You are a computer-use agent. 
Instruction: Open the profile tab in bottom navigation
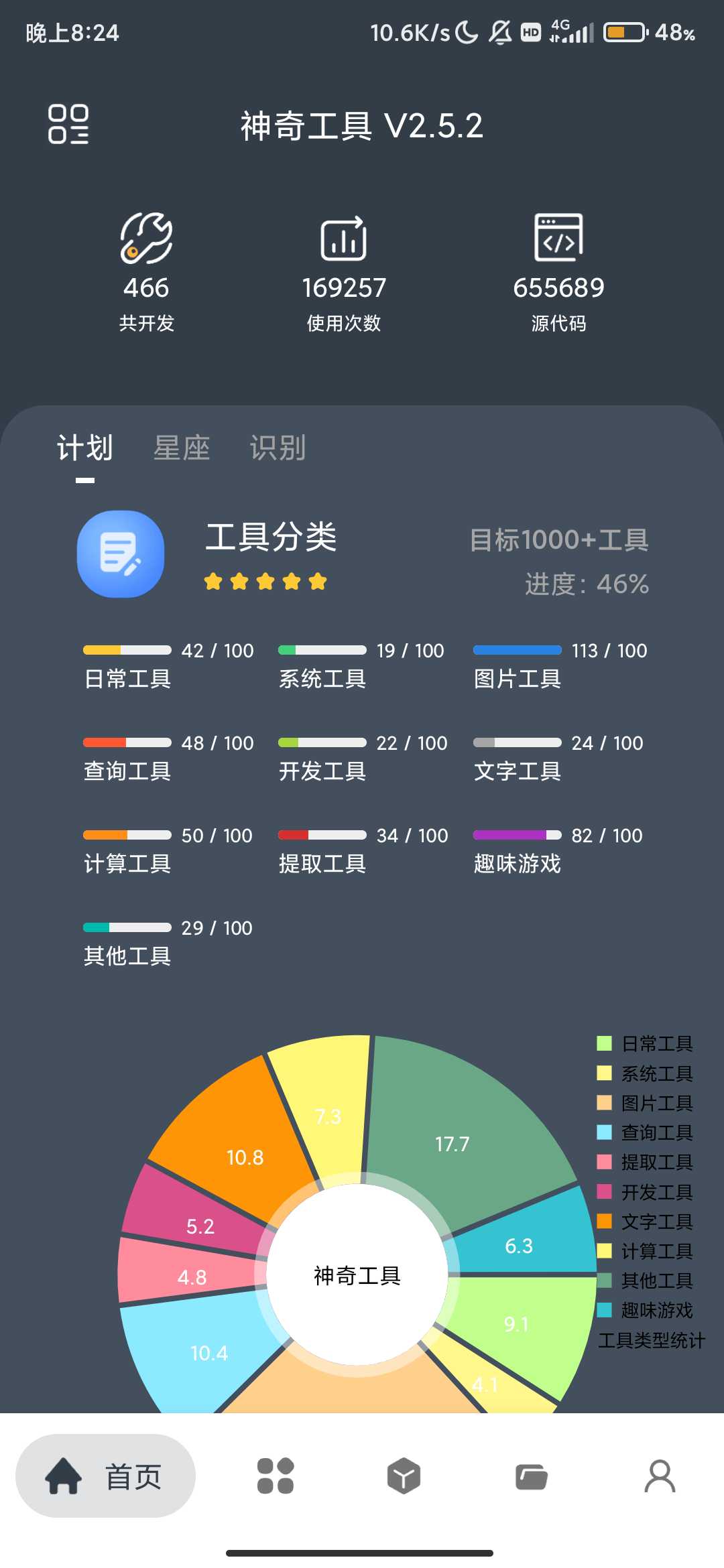[660, 1476]
